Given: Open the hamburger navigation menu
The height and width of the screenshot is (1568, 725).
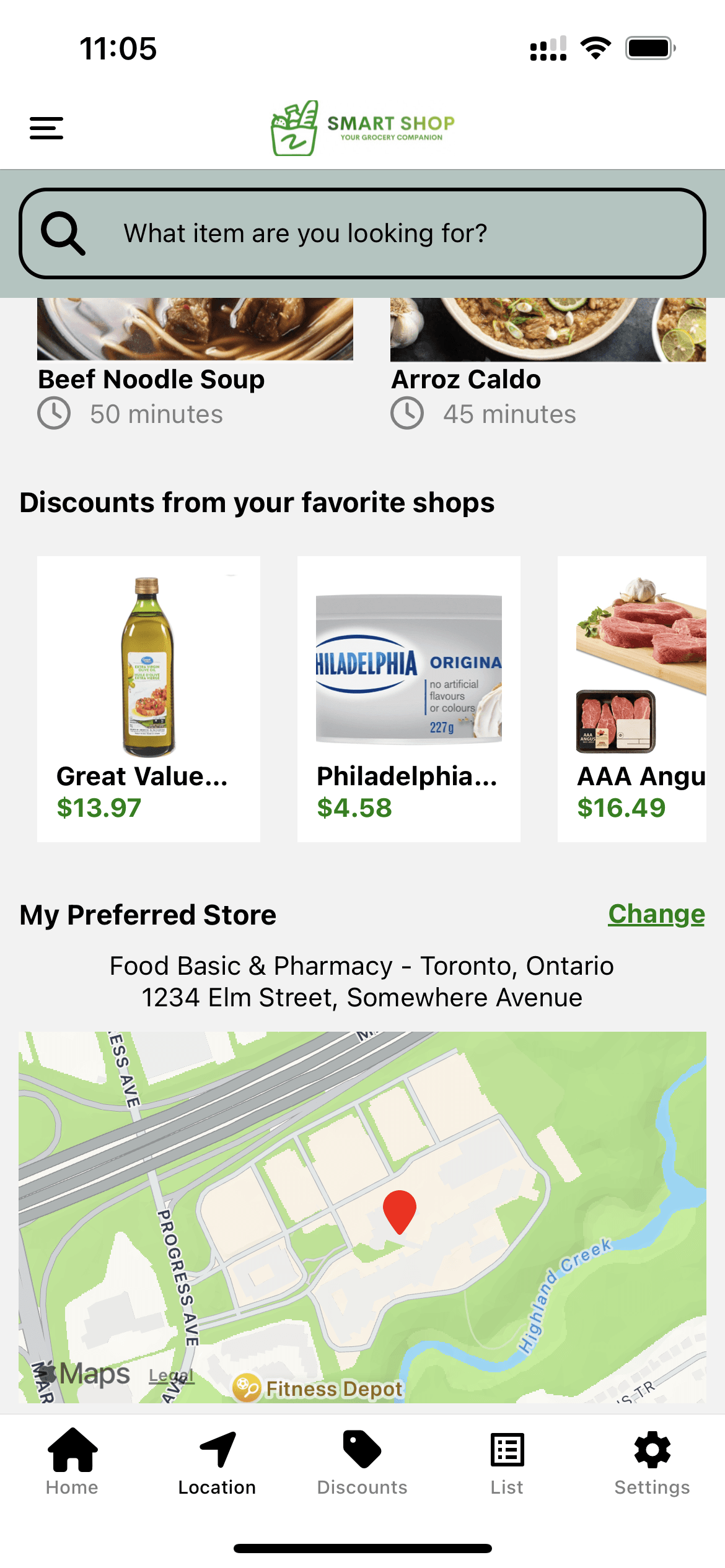Looking at the screenshot, I should (x=46, y=128).
